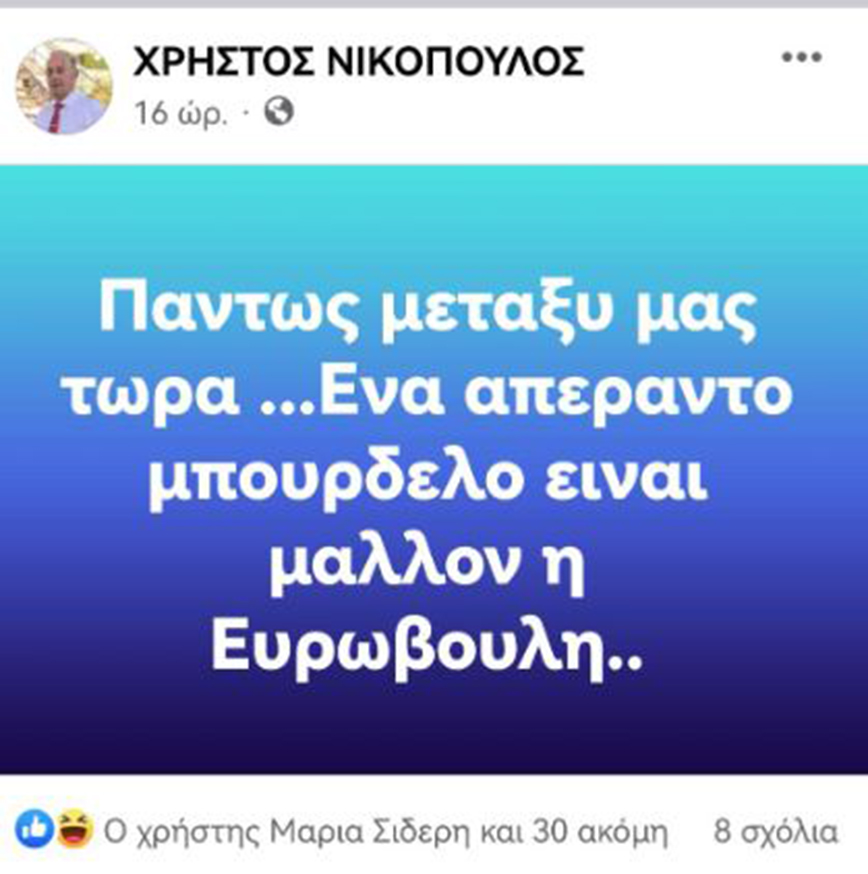
Task: Tap the author name ΧΡΗΣΤΟΣ ΝΙΚΟΠΟΥΛΟΣ
Action: click(x=358, y=64)
